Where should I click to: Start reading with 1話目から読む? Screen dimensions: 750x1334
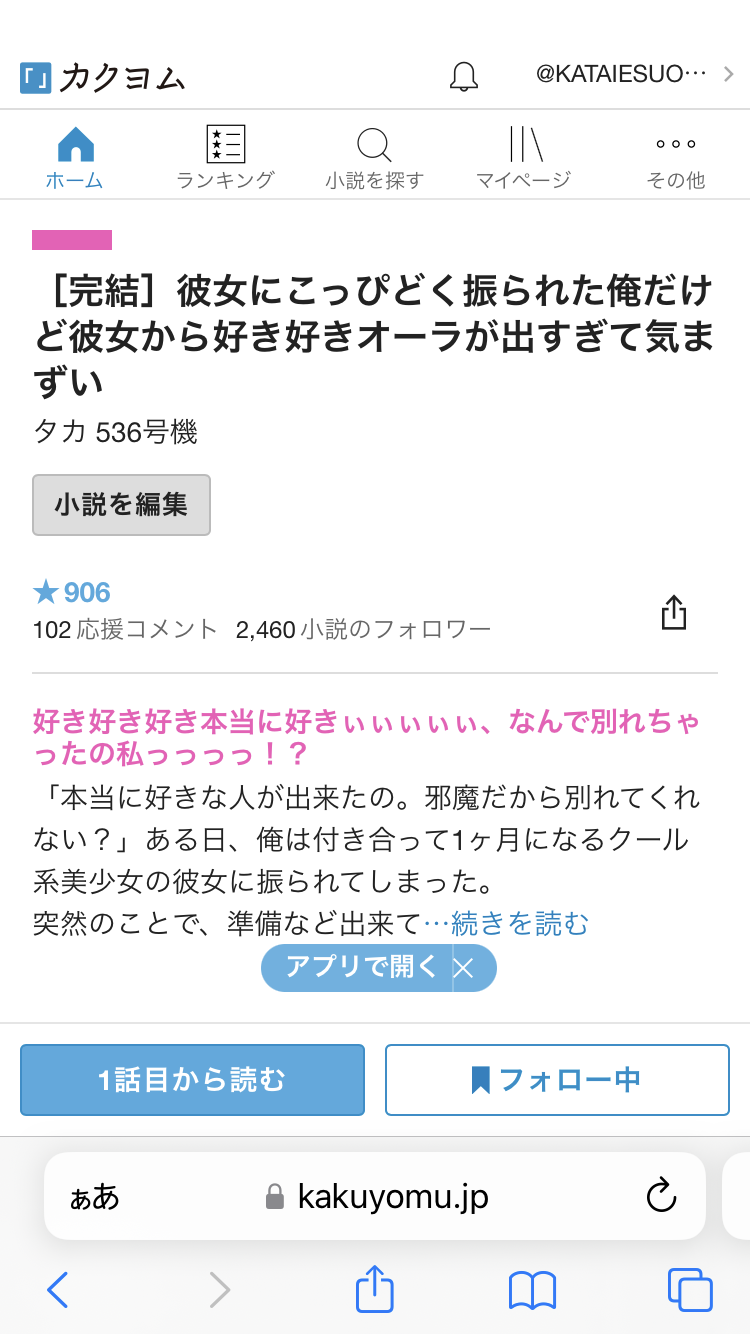pyautogui.click(x=192, y=1080)
